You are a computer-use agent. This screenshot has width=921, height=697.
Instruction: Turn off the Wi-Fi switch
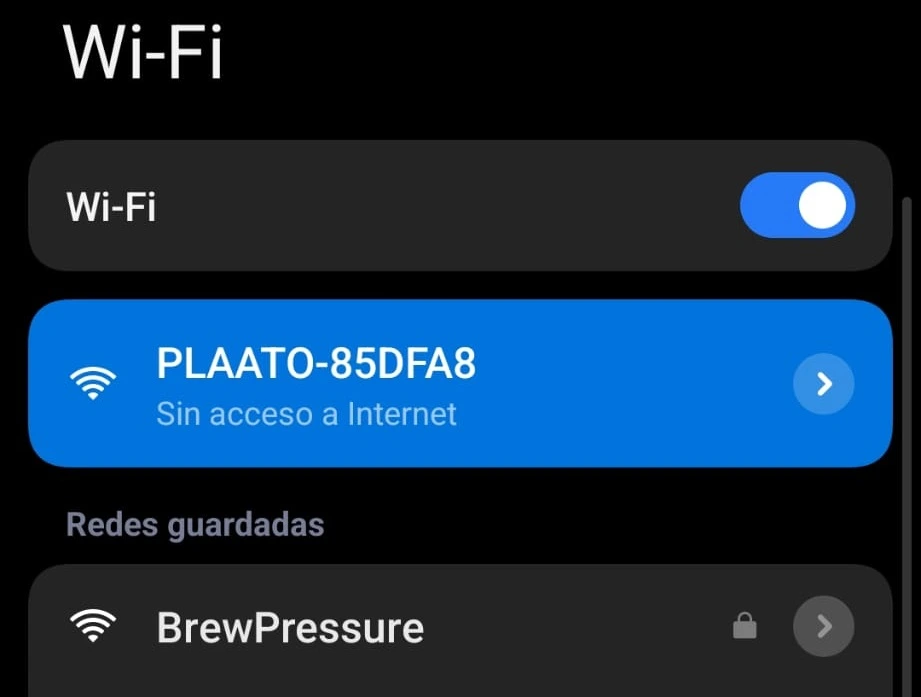tap(797, 206)
